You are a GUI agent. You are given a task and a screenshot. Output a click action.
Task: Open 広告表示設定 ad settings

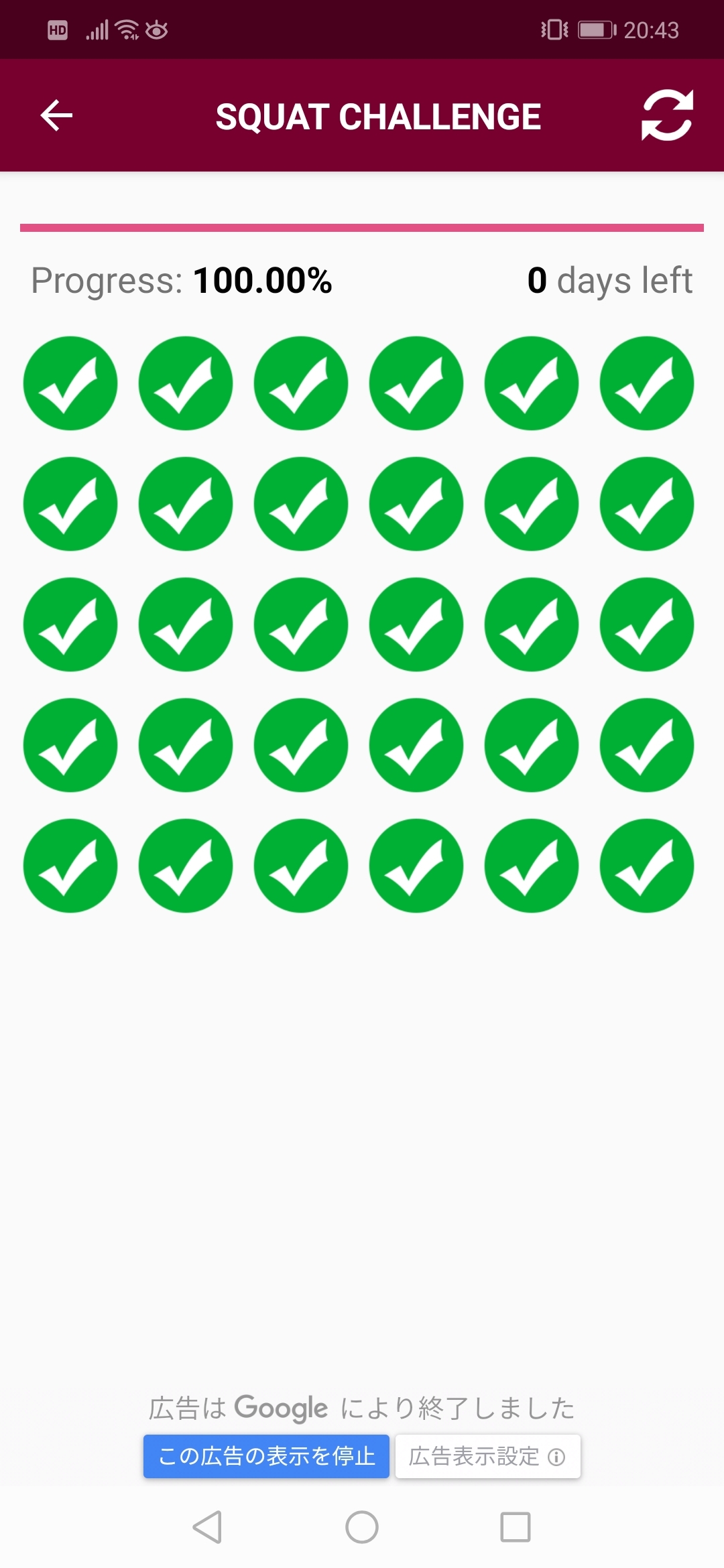(487, 1456)
